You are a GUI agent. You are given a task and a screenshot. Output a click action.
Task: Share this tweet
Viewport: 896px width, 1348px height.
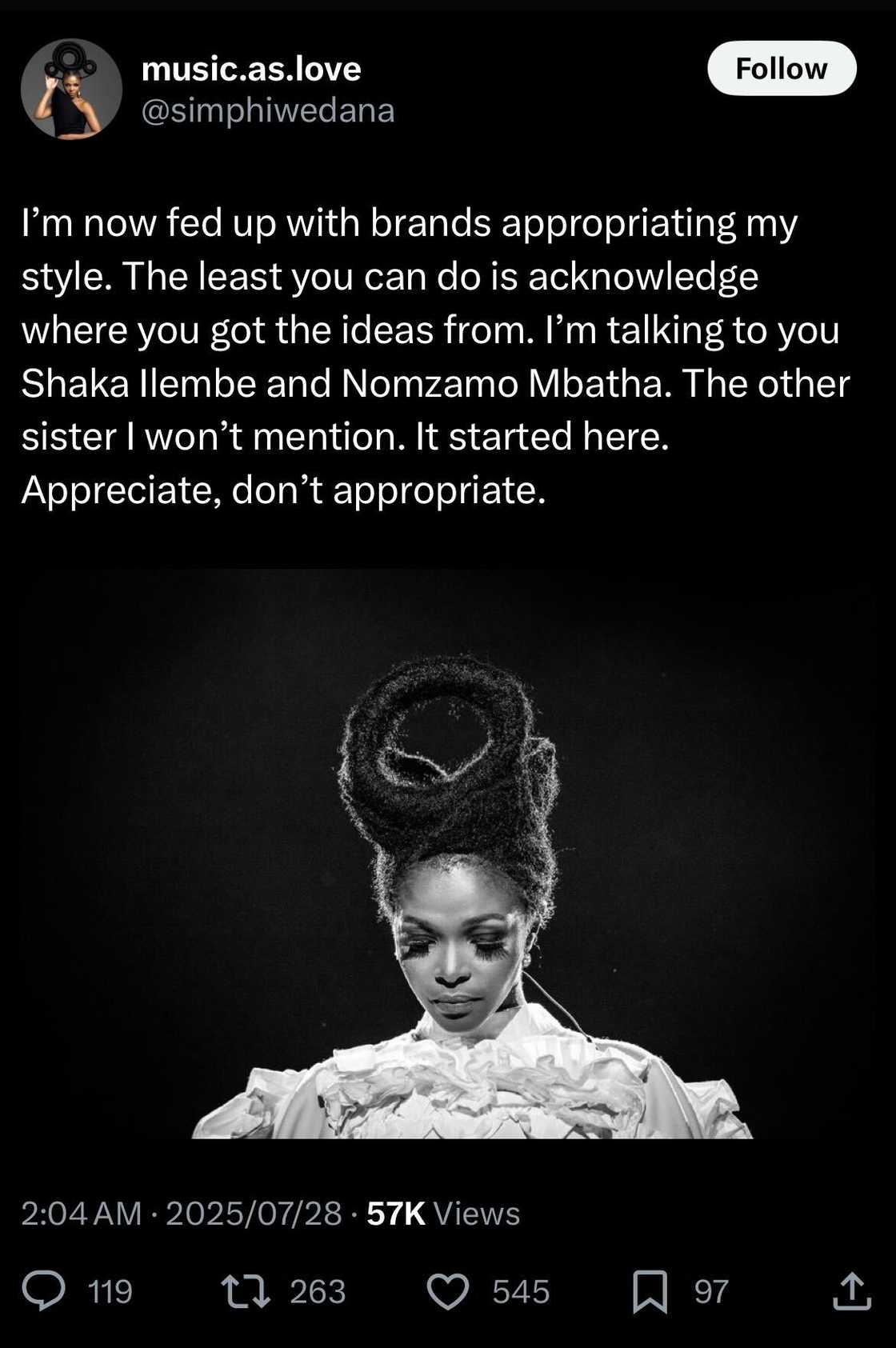(x=851, y=1290)
